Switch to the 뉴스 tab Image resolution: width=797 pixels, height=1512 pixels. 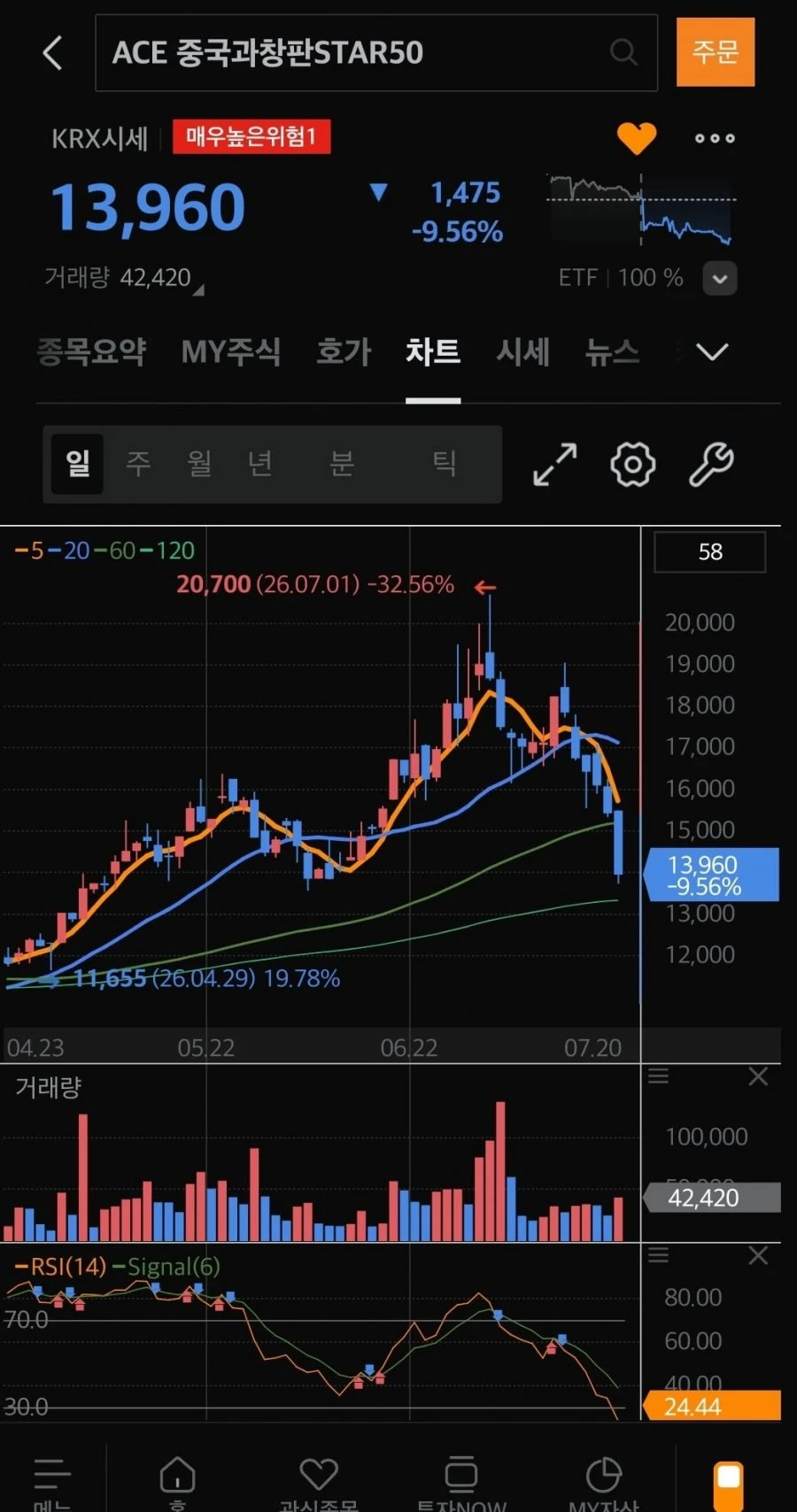[612, 352]
